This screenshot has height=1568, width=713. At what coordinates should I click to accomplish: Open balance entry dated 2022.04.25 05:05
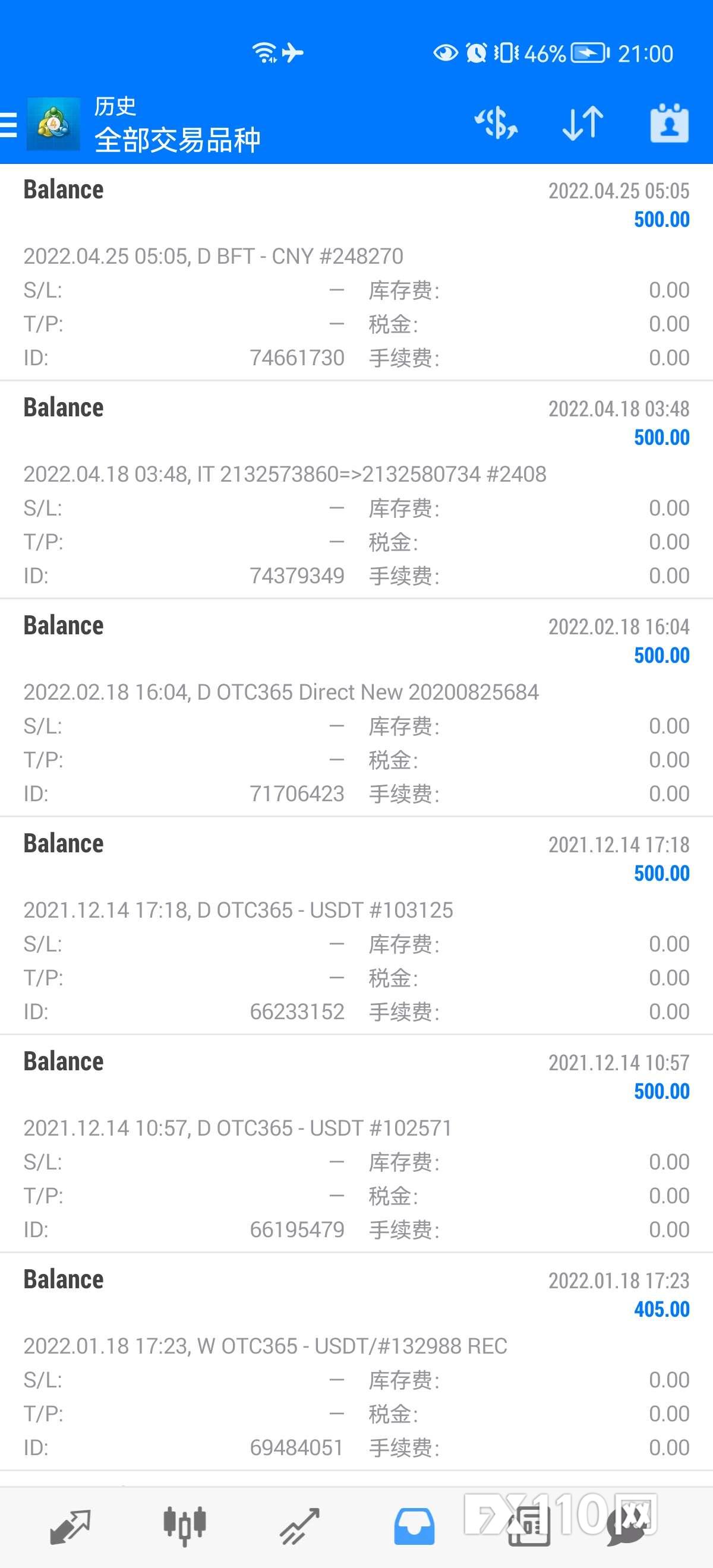(356, 272)
